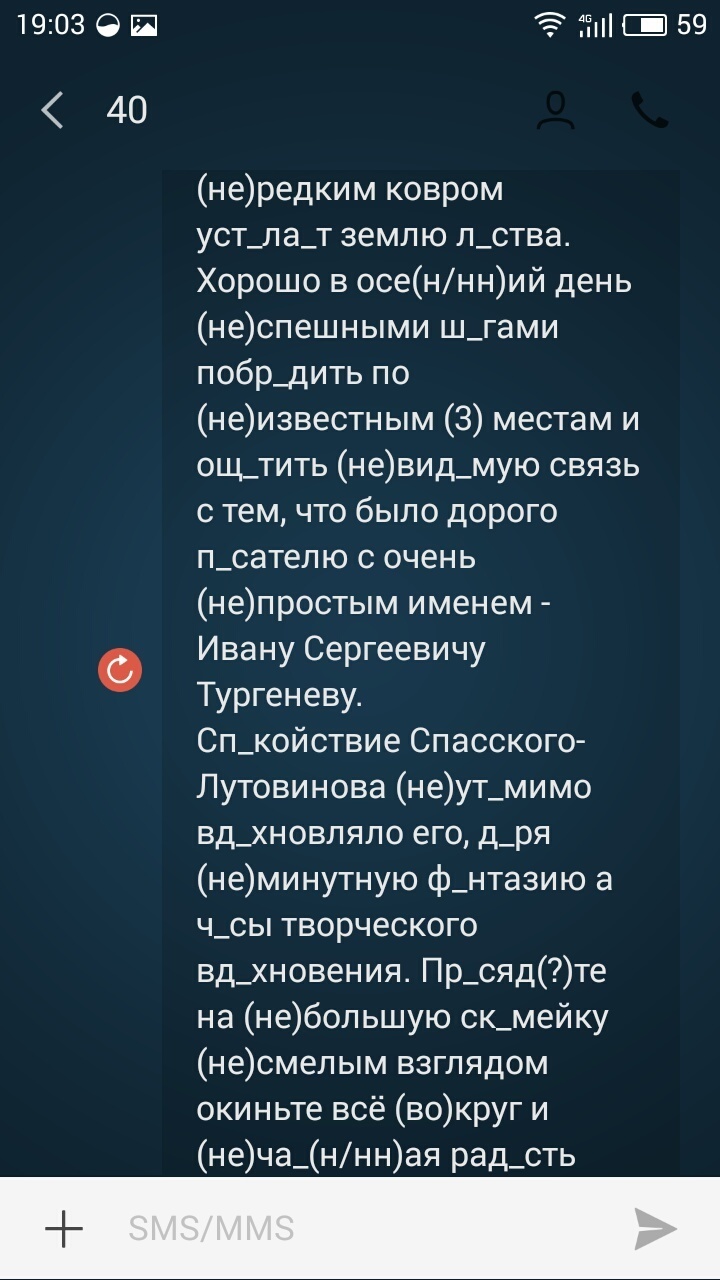Retry sending the failed message
Screen dimensions: 720x1280
pos(120,670)
